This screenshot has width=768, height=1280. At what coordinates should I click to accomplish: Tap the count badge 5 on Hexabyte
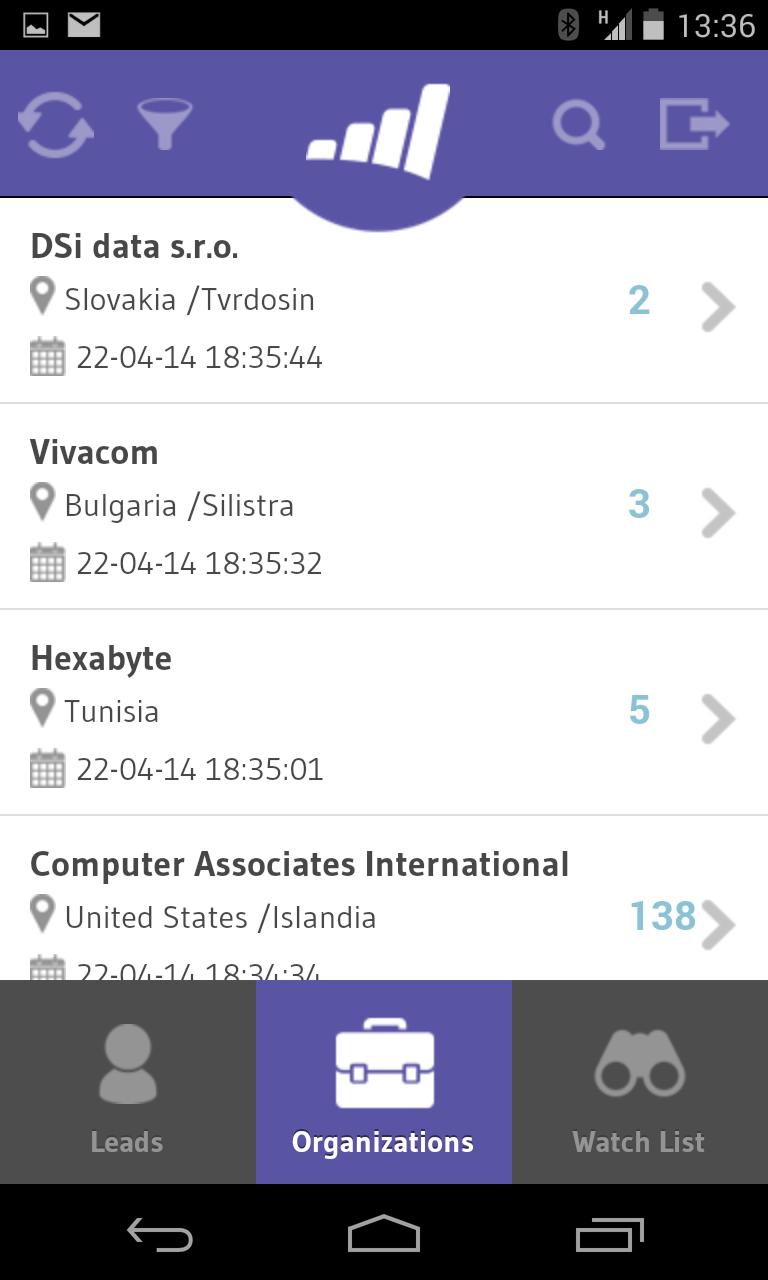[x=638, y=709]
